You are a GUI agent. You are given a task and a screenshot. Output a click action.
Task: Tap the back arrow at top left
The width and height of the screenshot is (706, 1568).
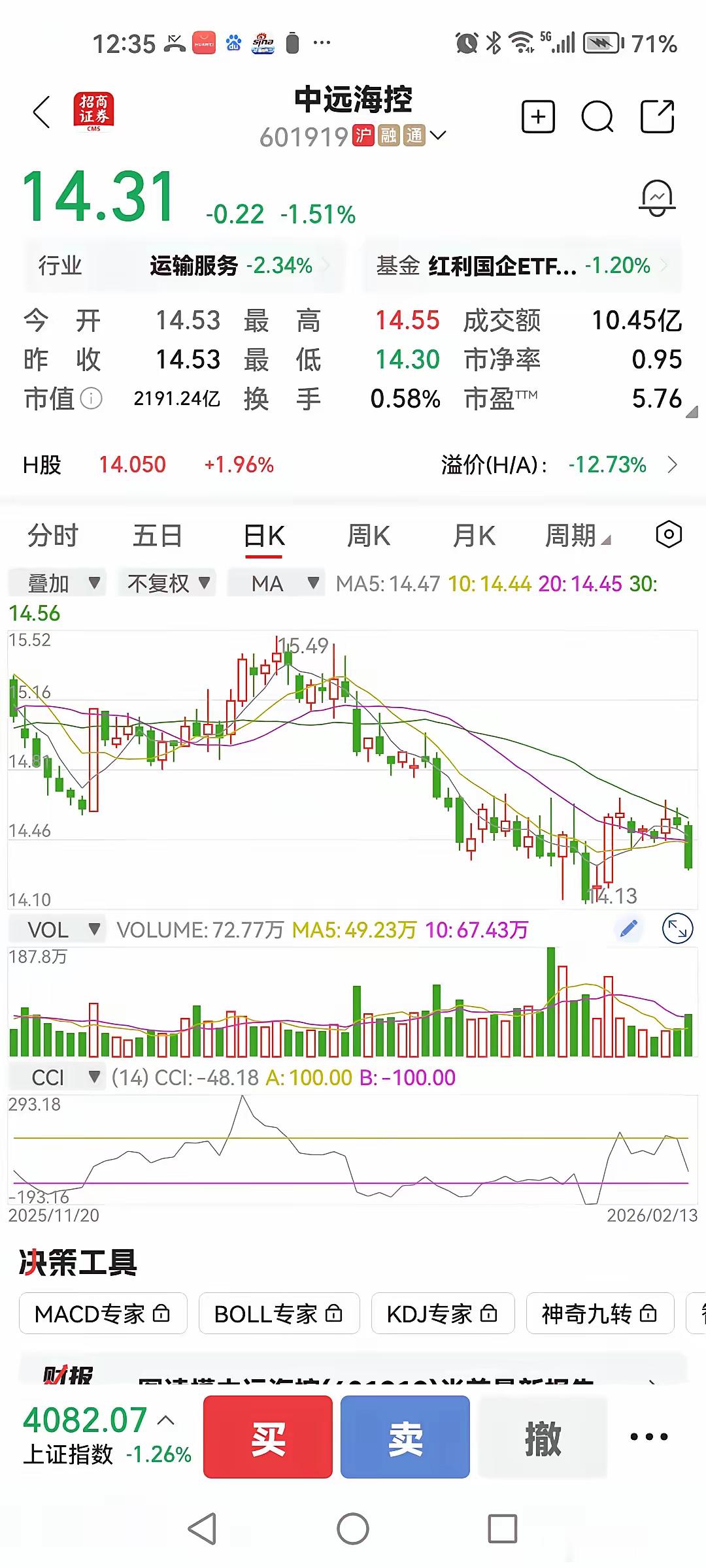(x=41, y=112)
